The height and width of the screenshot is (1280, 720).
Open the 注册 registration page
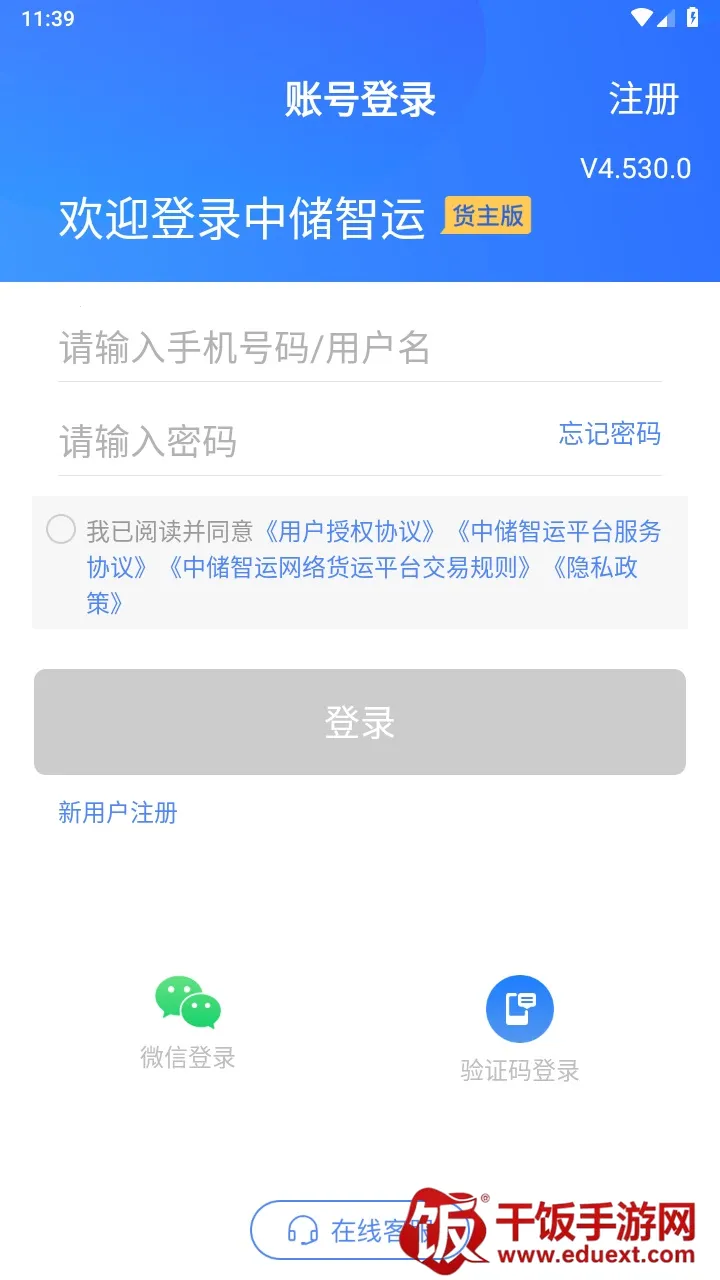point(644,100)
